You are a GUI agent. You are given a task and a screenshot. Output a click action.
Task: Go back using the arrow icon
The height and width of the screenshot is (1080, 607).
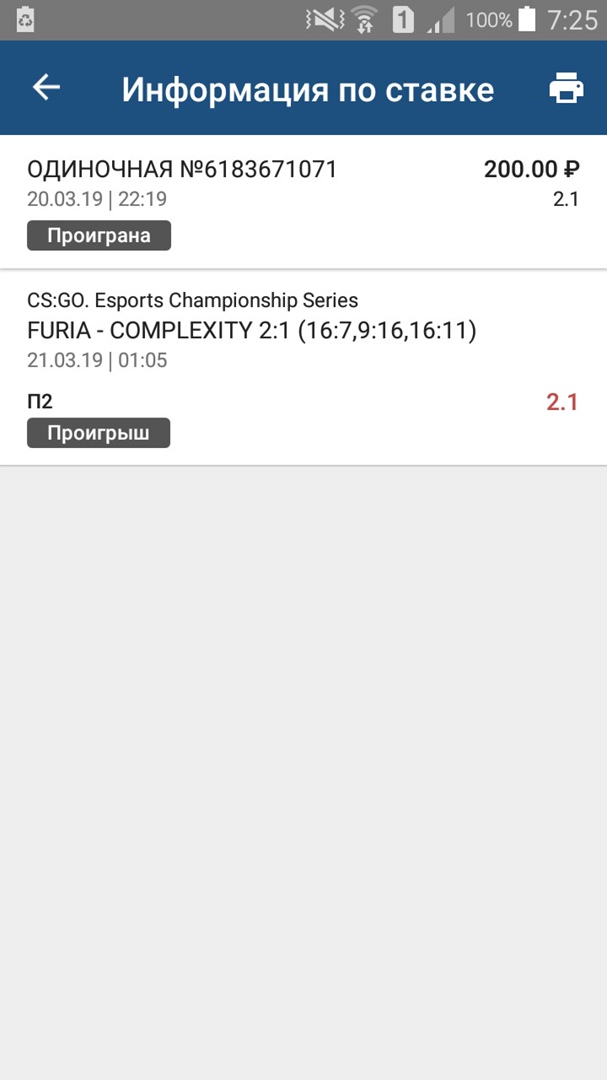tap(47, 88)
